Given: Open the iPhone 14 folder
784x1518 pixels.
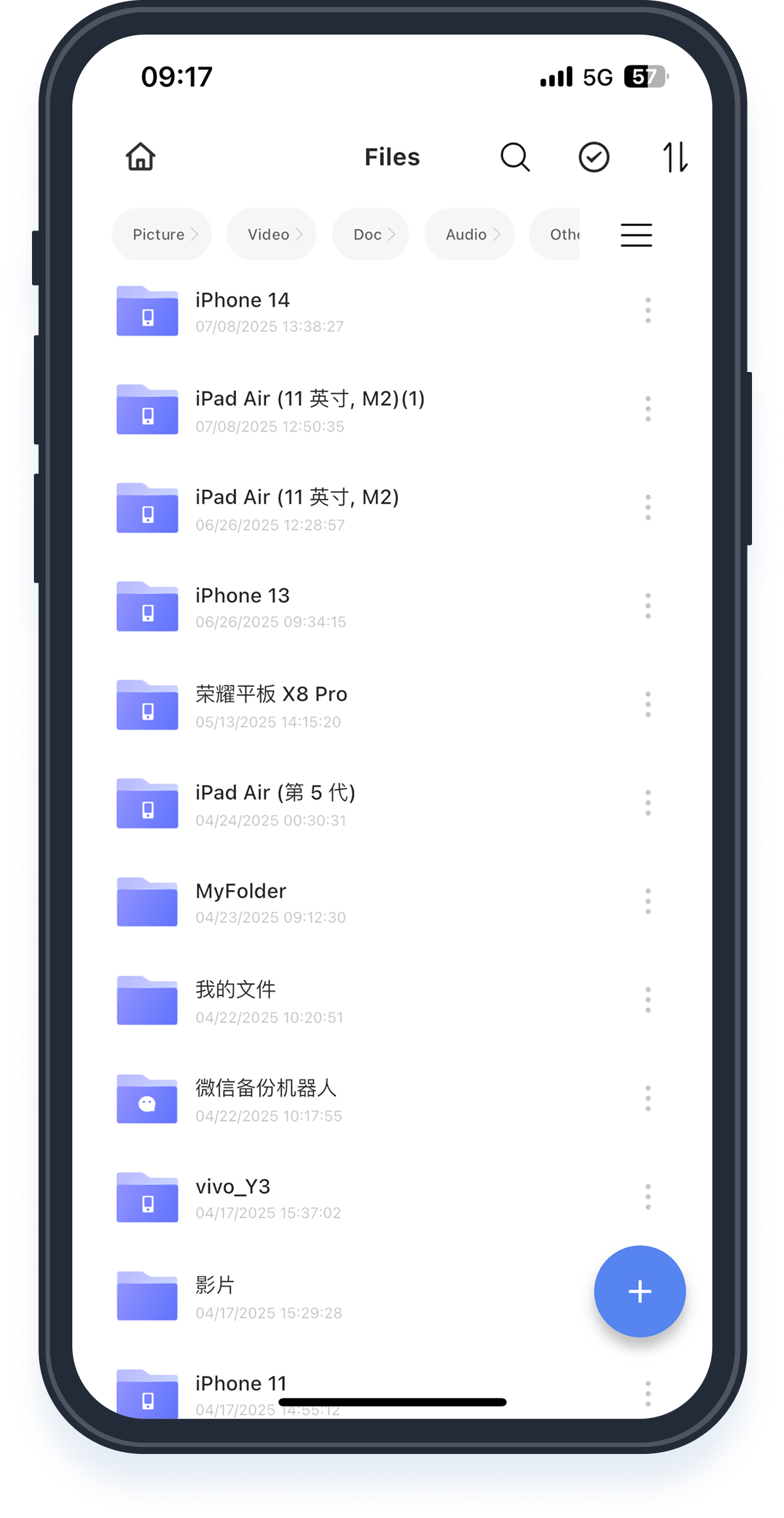Looking at the screenshot, I should pyautogui.click(x=243, y=311).
